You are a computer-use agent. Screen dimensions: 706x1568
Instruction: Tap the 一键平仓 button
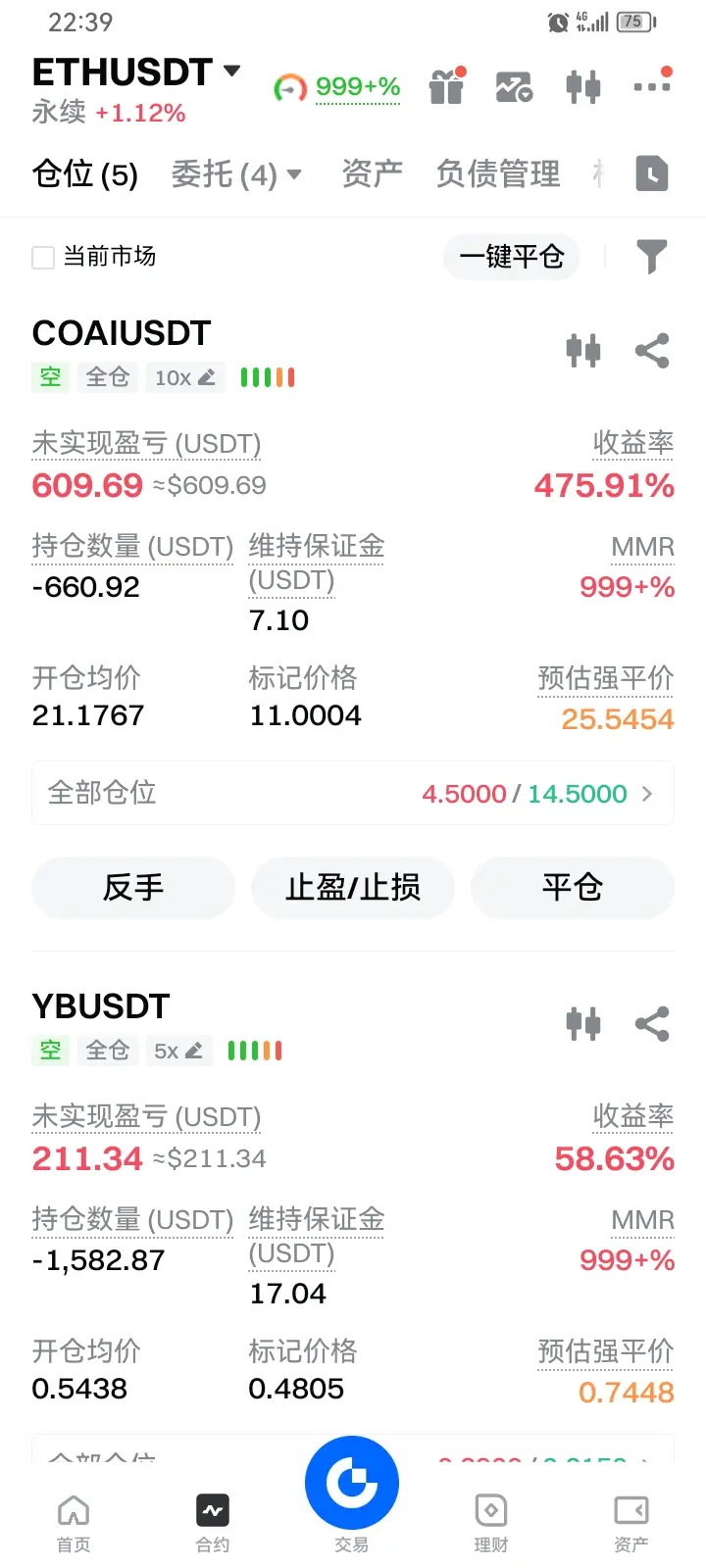[x=511, y=257]
